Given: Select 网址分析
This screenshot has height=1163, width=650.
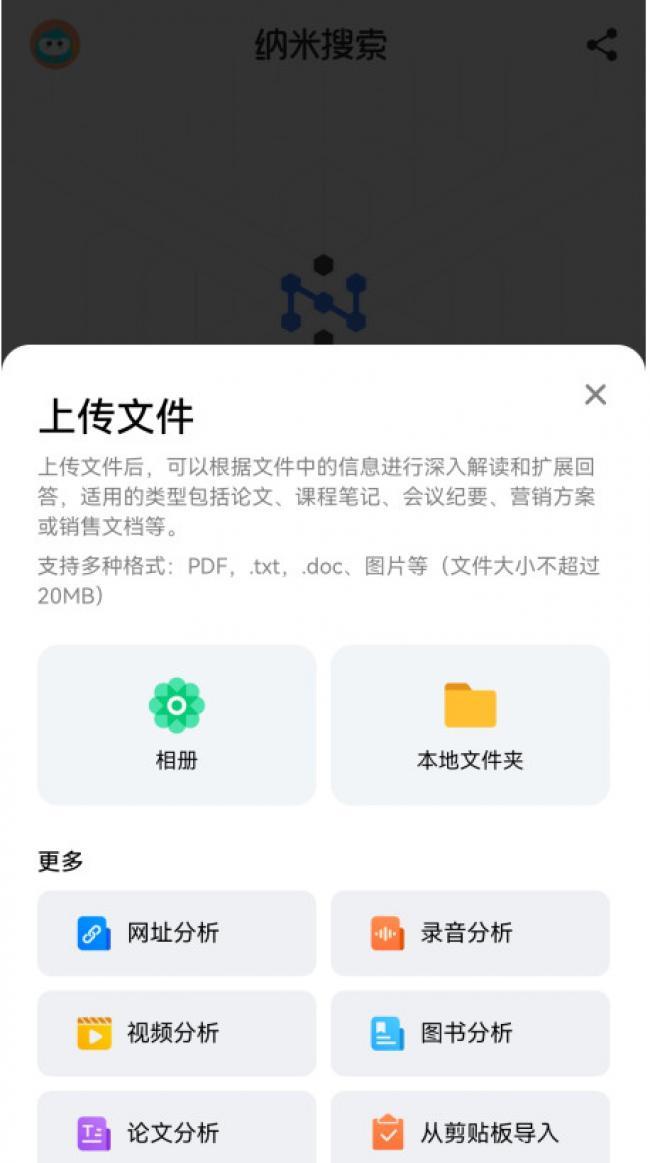Looking at the screenshot, I should click(x=176, y=933).
